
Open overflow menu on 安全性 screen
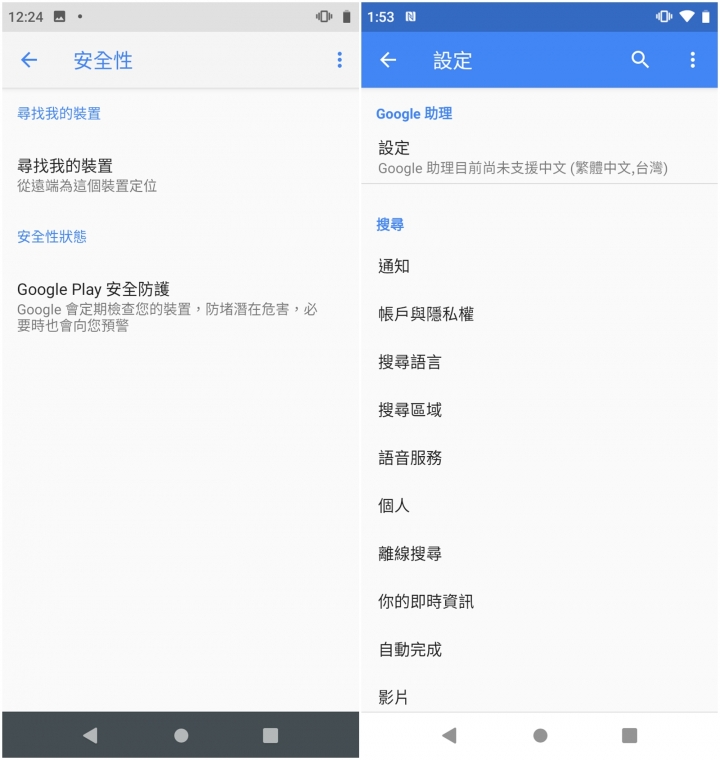pos(339,60)
